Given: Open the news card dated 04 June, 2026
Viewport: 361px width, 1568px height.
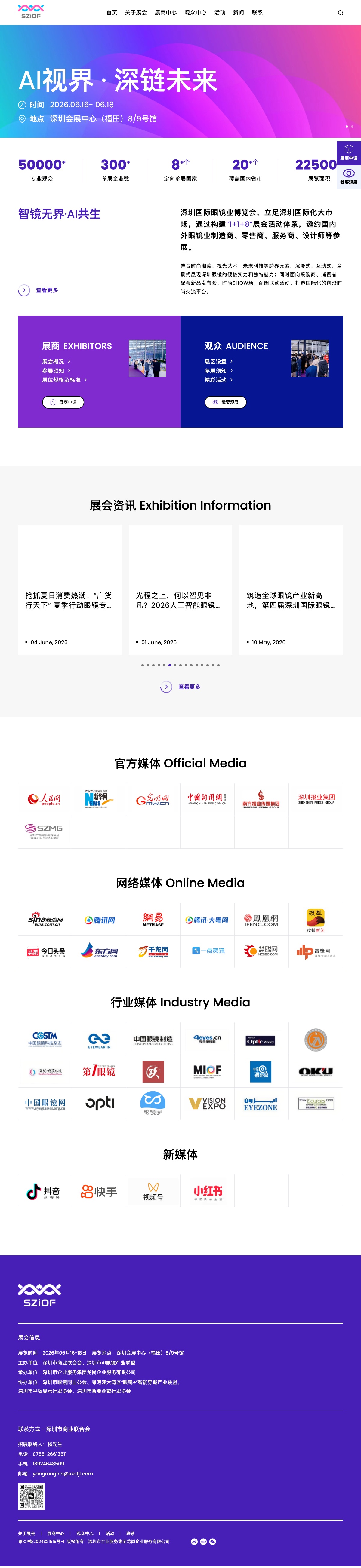Looking at the screenshot, I should point(70,590).
